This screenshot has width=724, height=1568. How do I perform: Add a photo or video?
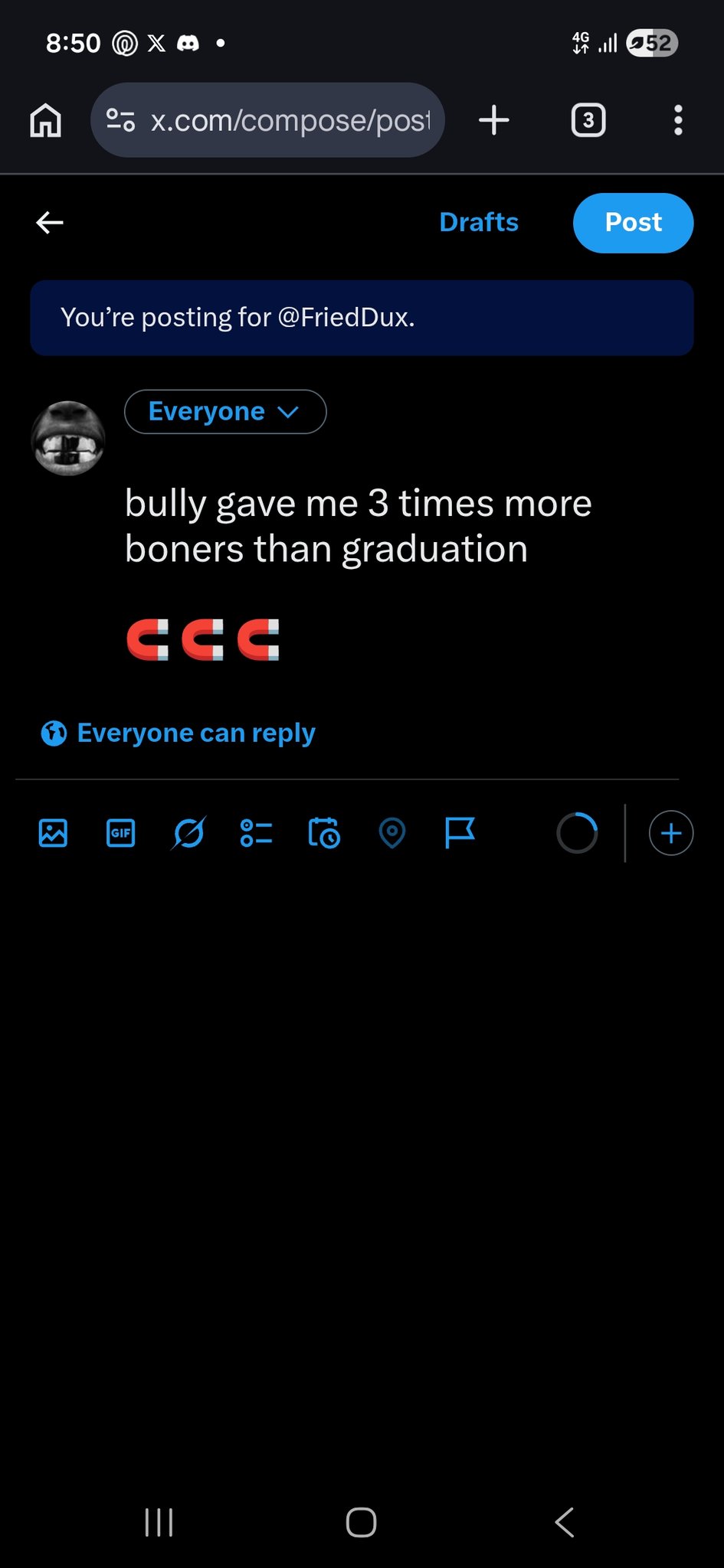click(53, 833)
